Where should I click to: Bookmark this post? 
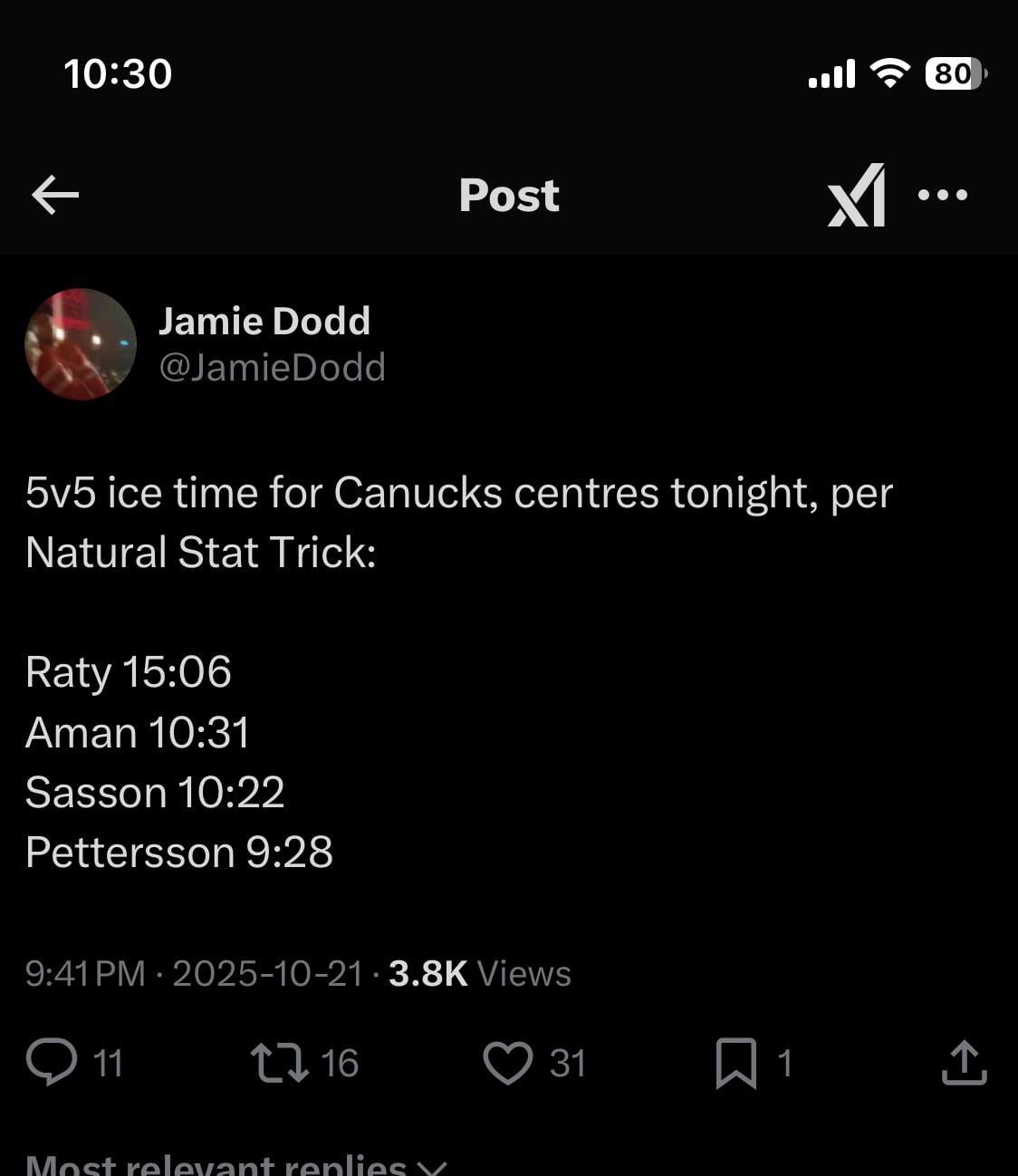[x=735, y=1063]
